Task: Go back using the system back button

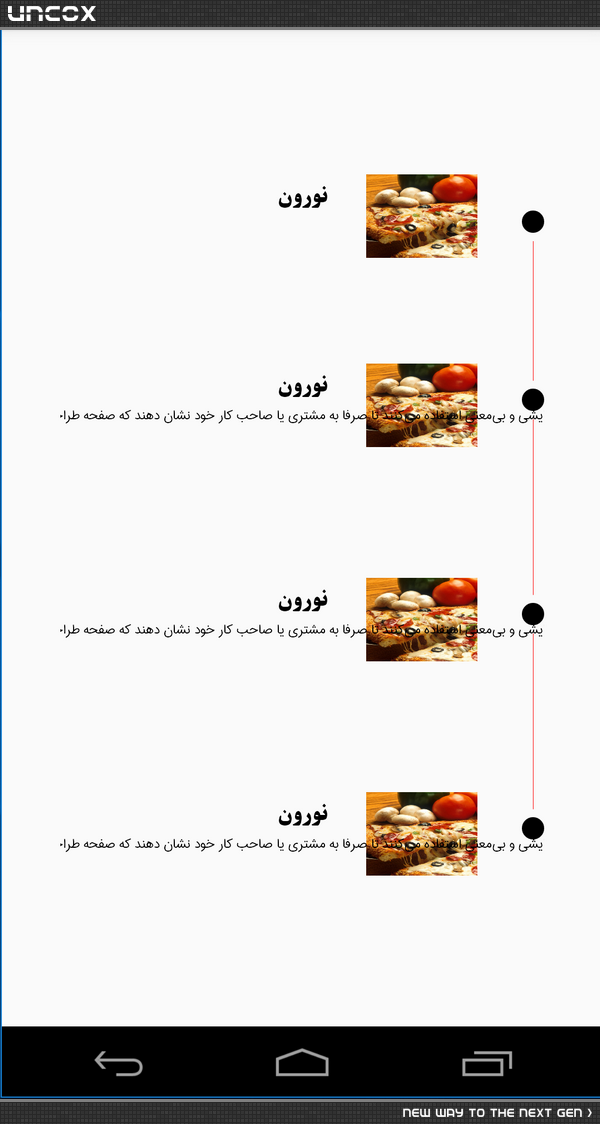Action: [119, 1062]
